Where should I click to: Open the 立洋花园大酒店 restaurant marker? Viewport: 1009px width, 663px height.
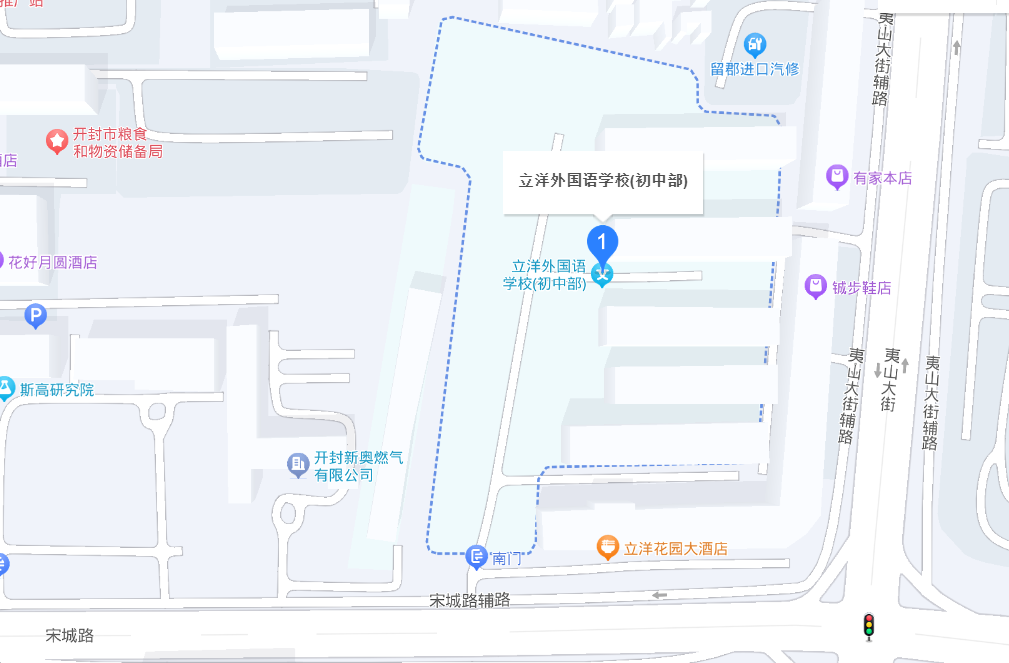(607, 547)
